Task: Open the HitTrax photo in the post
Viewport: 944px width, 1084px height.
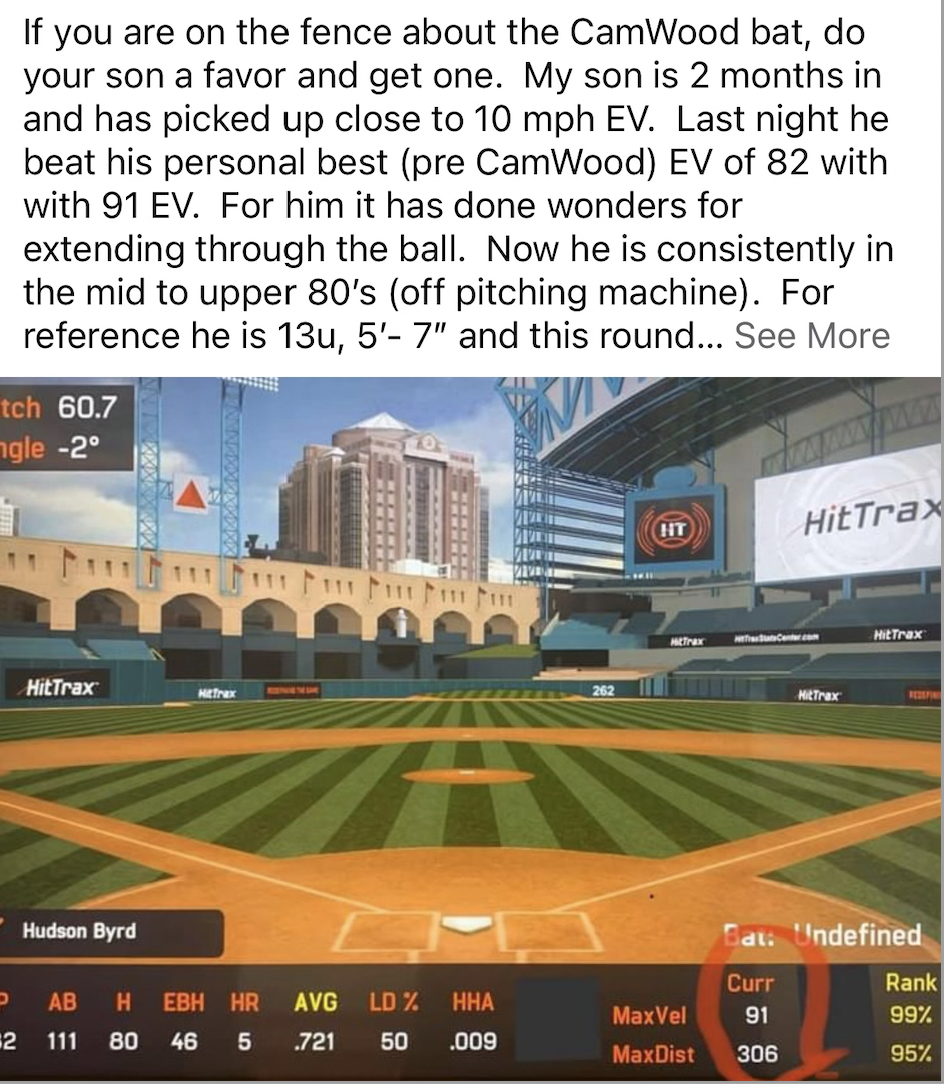Action: coord(472,700)
